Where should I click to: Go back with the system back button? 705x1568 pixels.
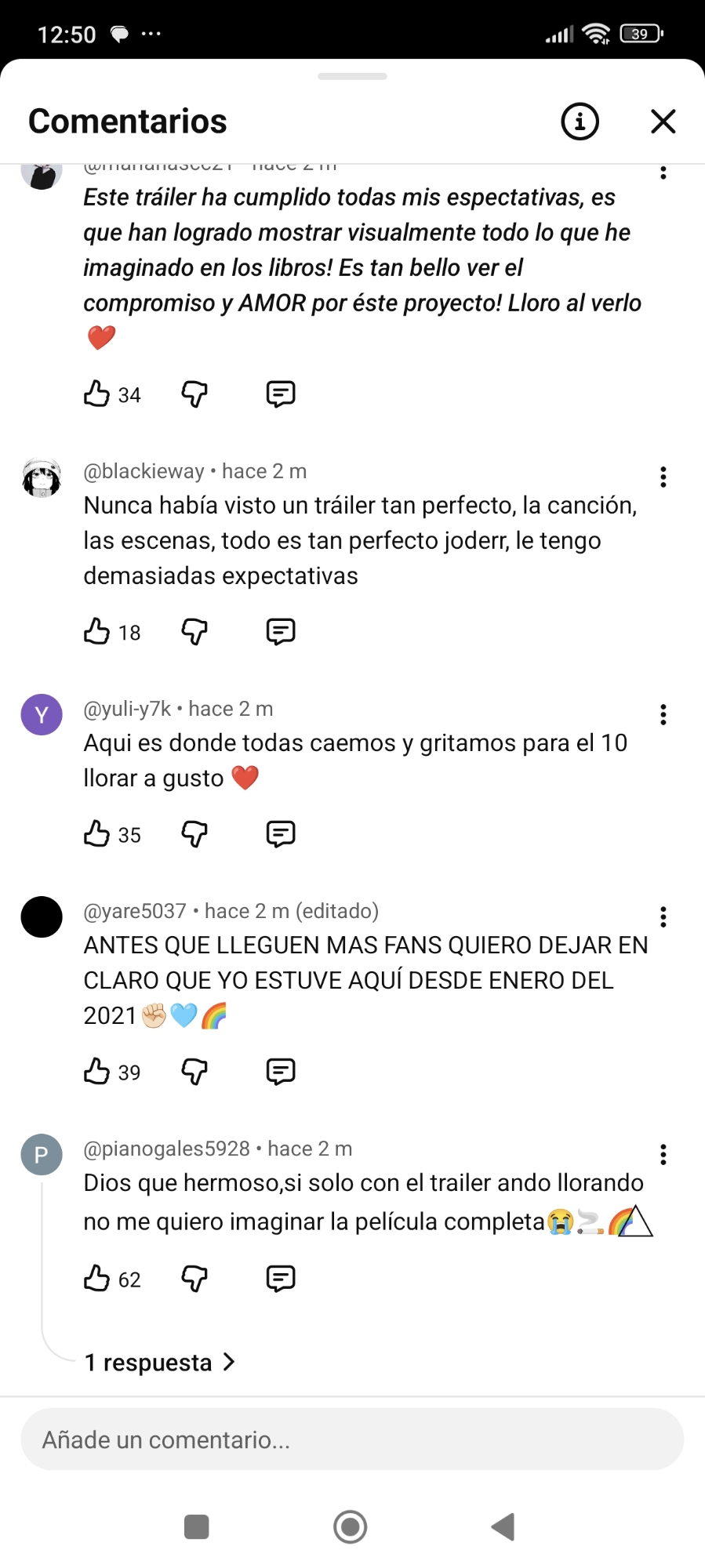(503, 1526)
